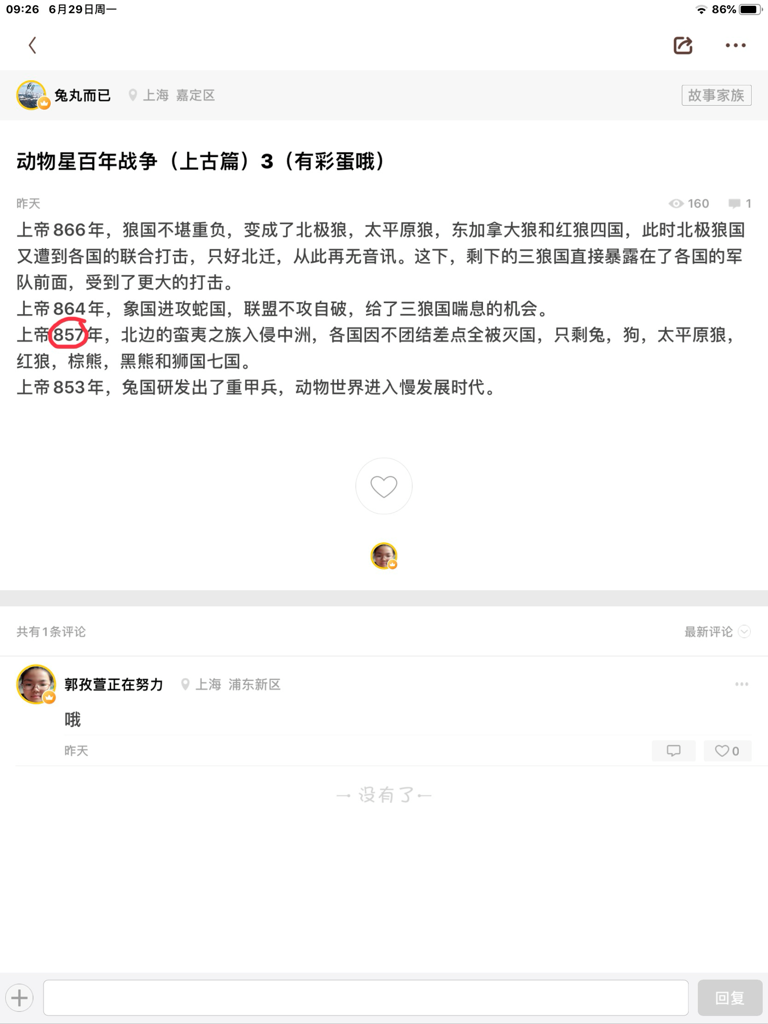Viewport: 768px width, 1024px height.
Task: Open 郭孜萱正在努力's profile avatar
Action: pos(35,684)
